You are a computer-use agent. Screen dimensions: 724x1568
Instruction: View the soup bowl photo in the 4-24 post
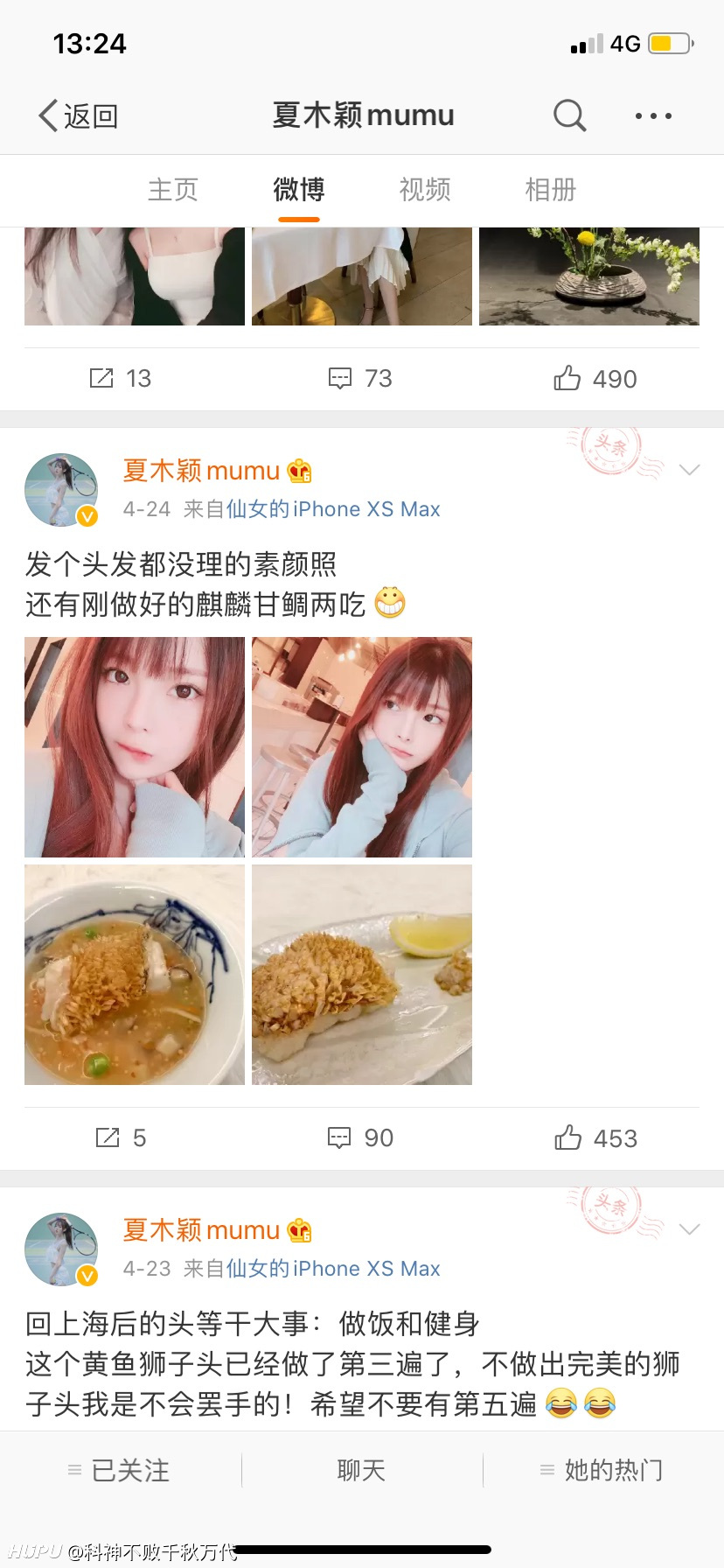135,975
